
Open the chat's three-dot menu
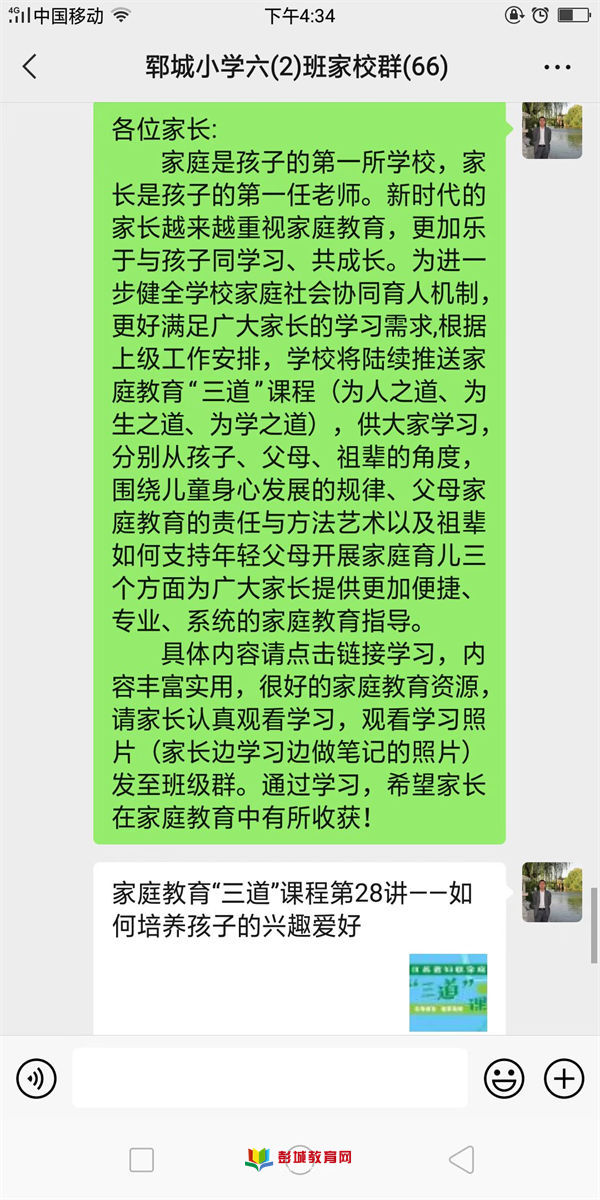(557, 67)
